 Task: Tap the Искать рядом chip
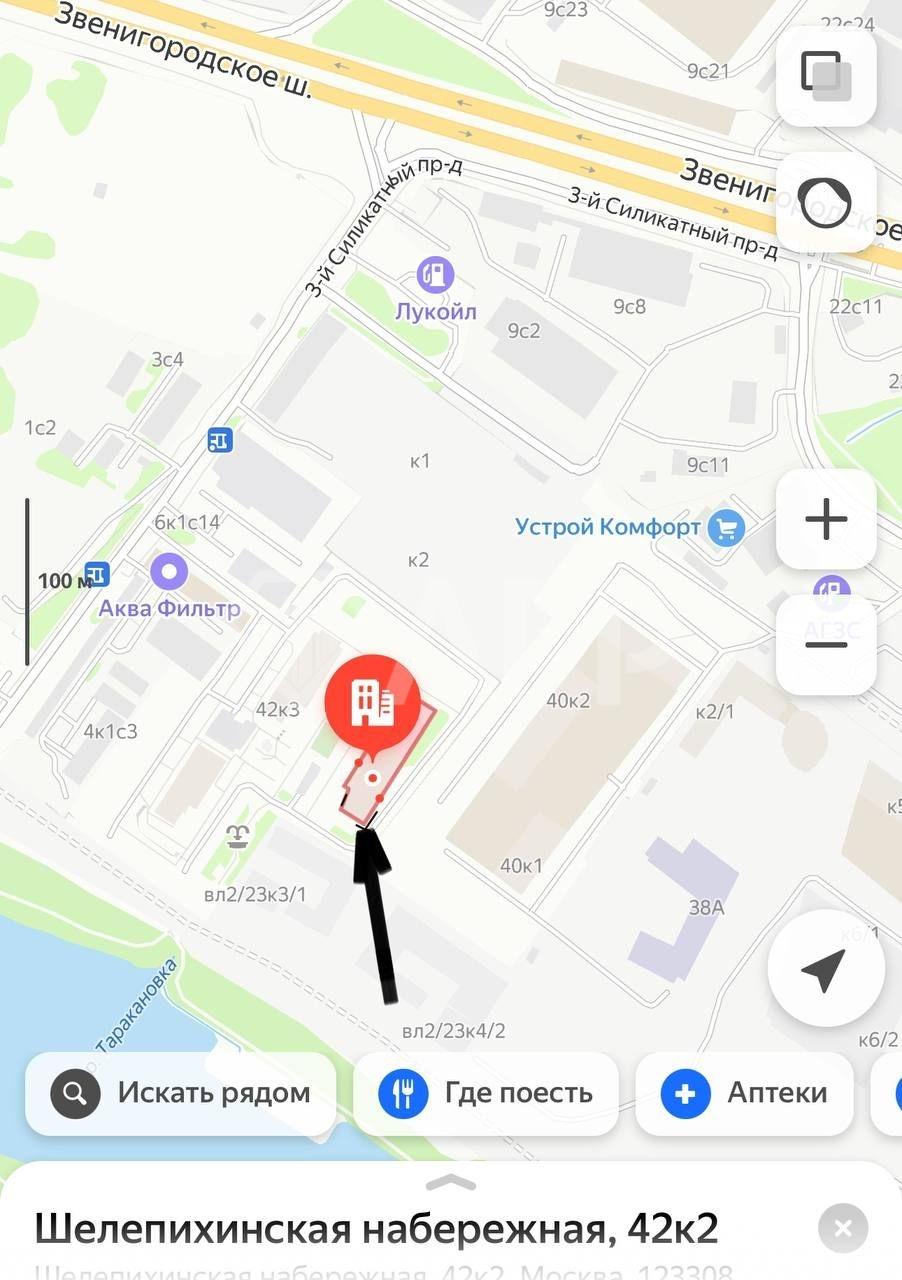(181, 1093)
